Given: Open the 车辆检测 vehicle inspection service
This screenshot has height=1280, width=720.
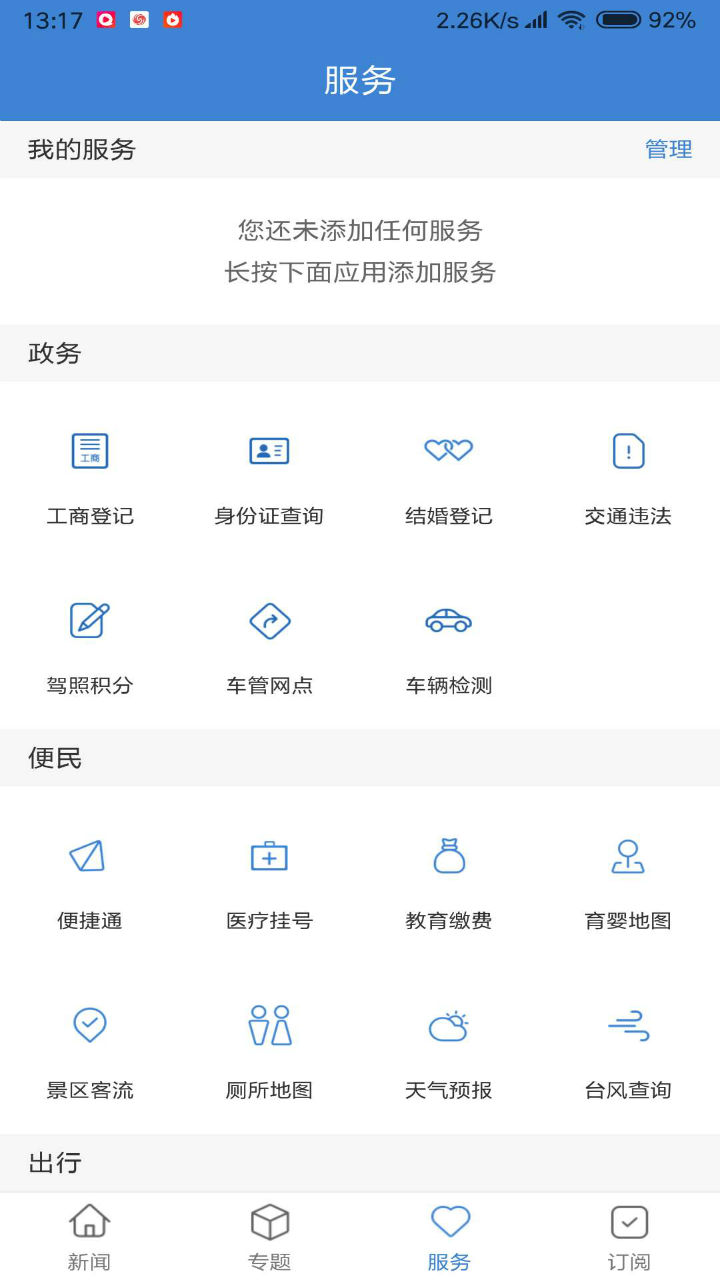Looking at the screenshot, I should (447, 621).
